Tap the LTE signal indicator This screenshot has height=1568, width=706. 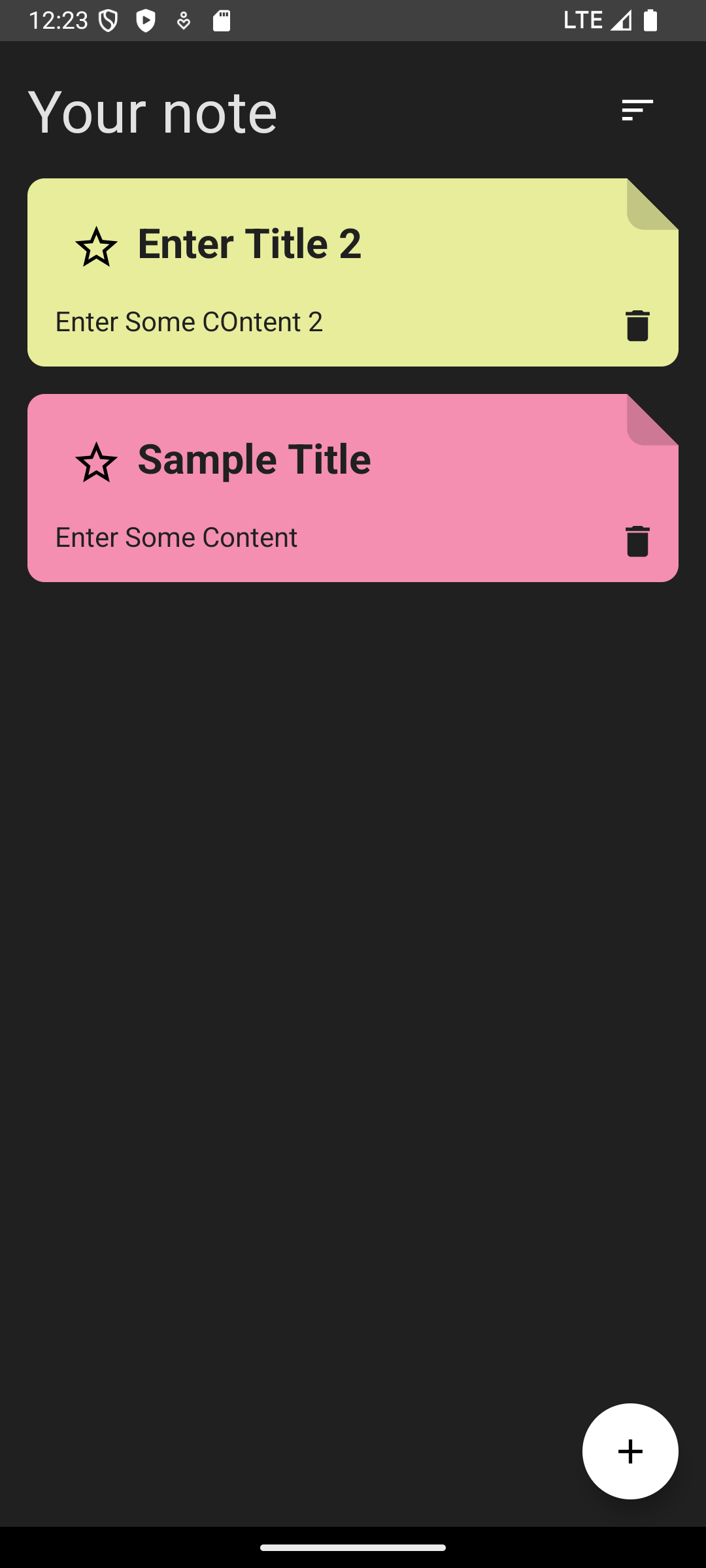[x=584, y=20]
